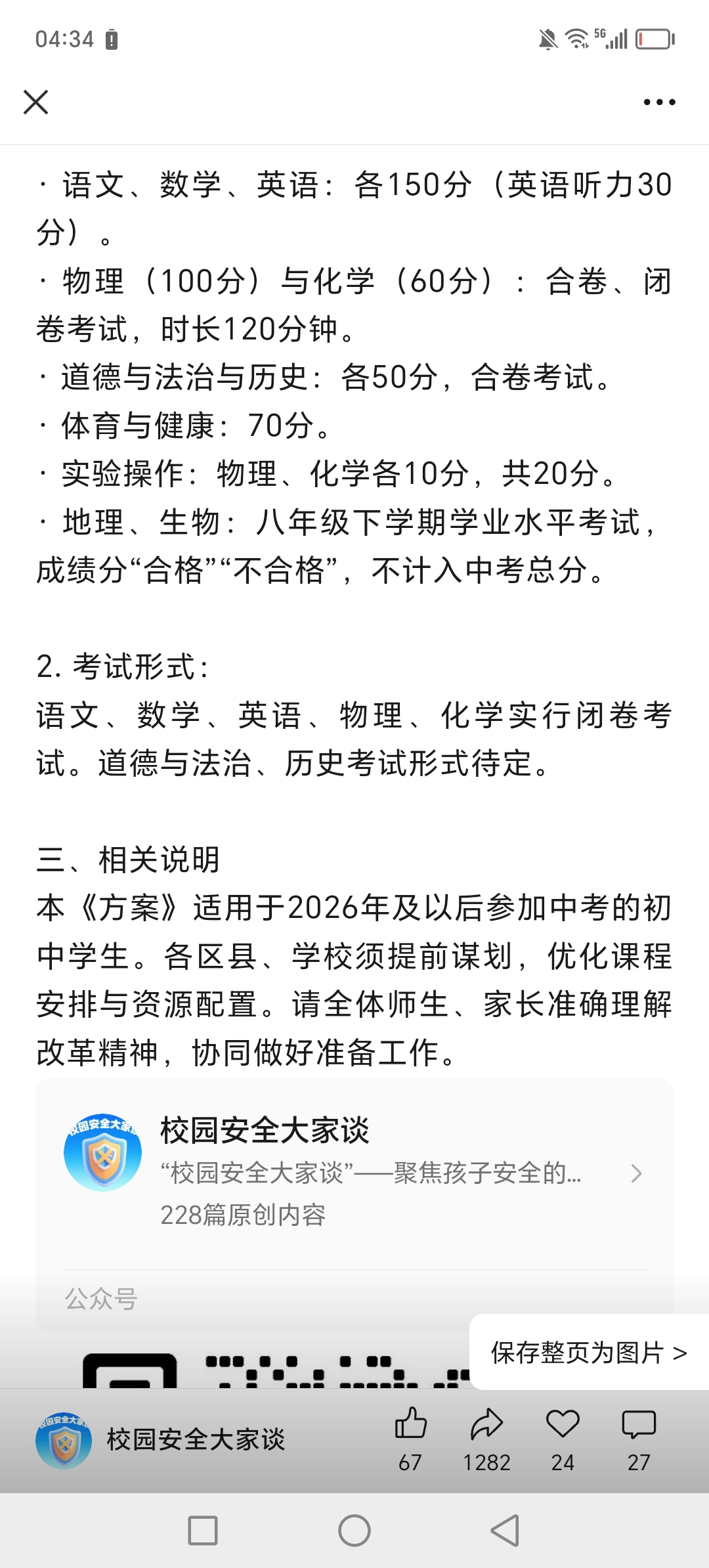Share the article via arrow icon
This screenshot has width=709, height=1568.
(486, 1424)
